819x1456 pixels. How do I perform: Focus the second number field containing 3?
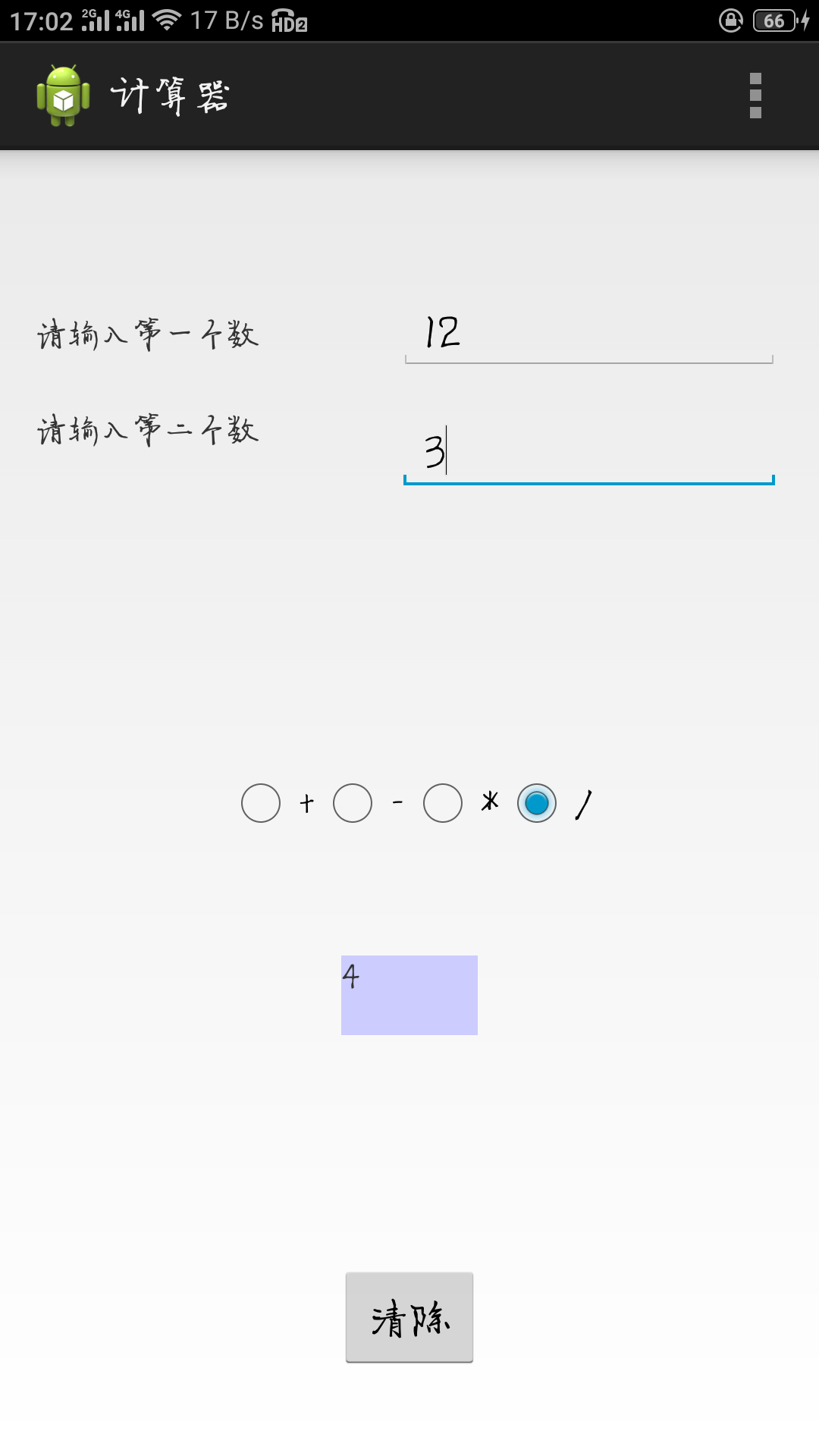[588, 453]
